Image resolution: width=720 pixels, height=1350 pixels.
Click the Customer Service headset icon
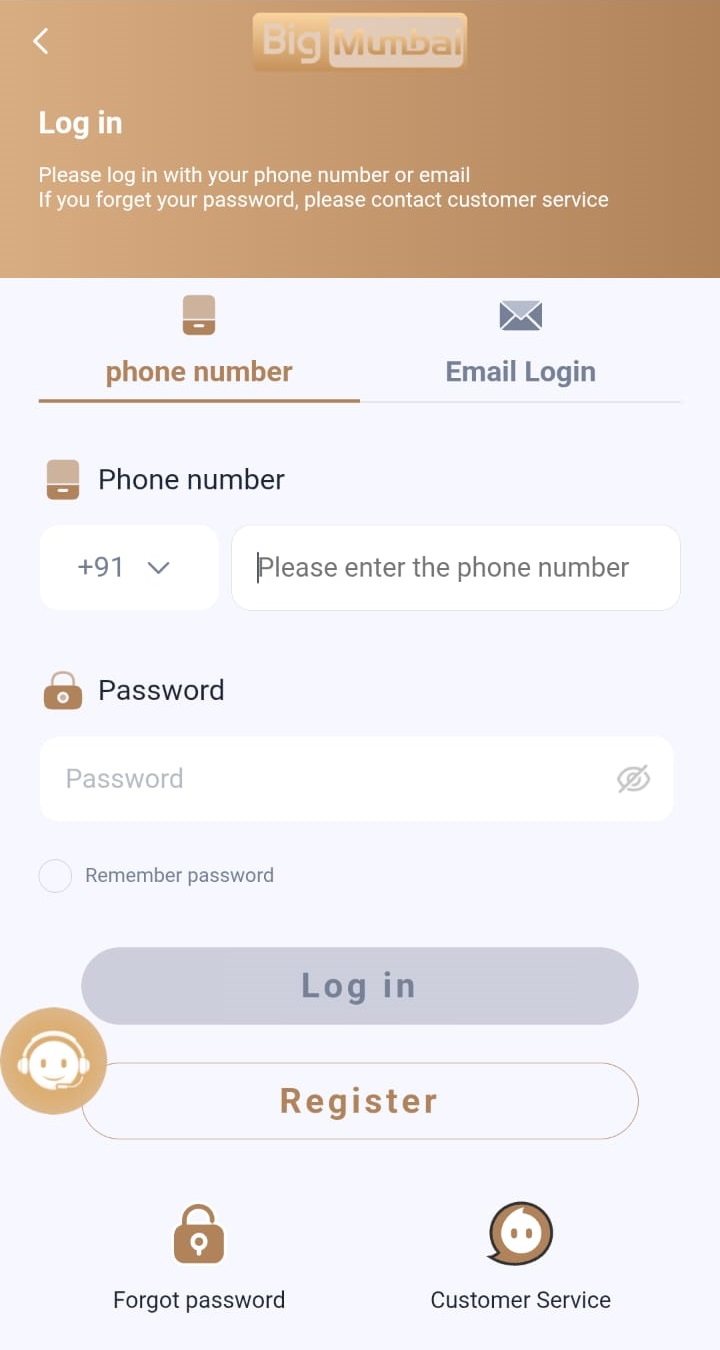click(520, 1232)
